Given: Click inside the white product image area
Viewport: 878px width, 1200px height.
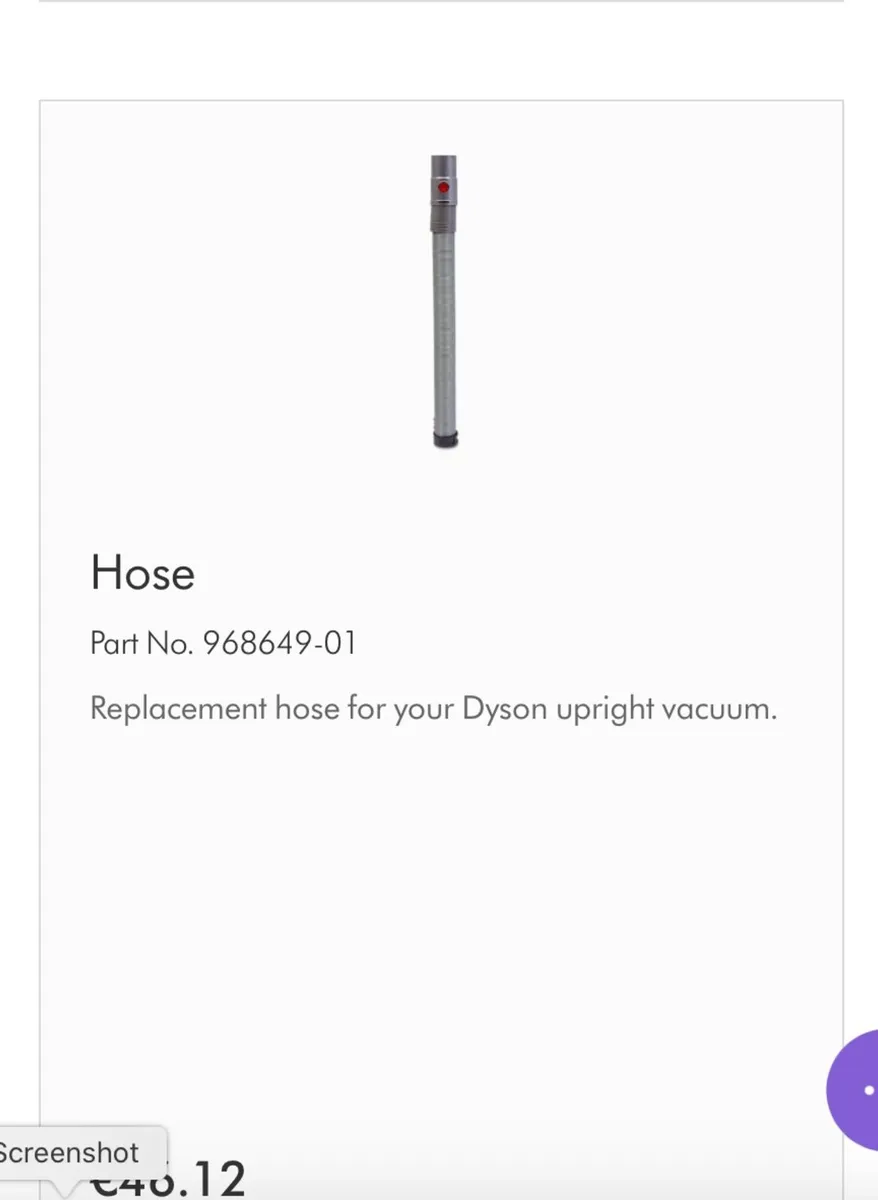Looking at the screenshot, I should (x=300, y=300).
